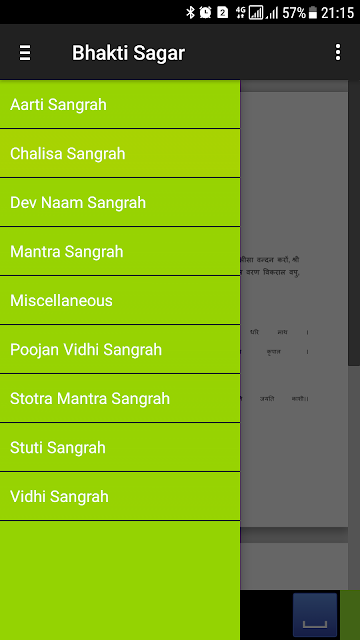Open the Miscellaneous section
The width and height of the screenshot is (360, 640).
click(120, 300)
